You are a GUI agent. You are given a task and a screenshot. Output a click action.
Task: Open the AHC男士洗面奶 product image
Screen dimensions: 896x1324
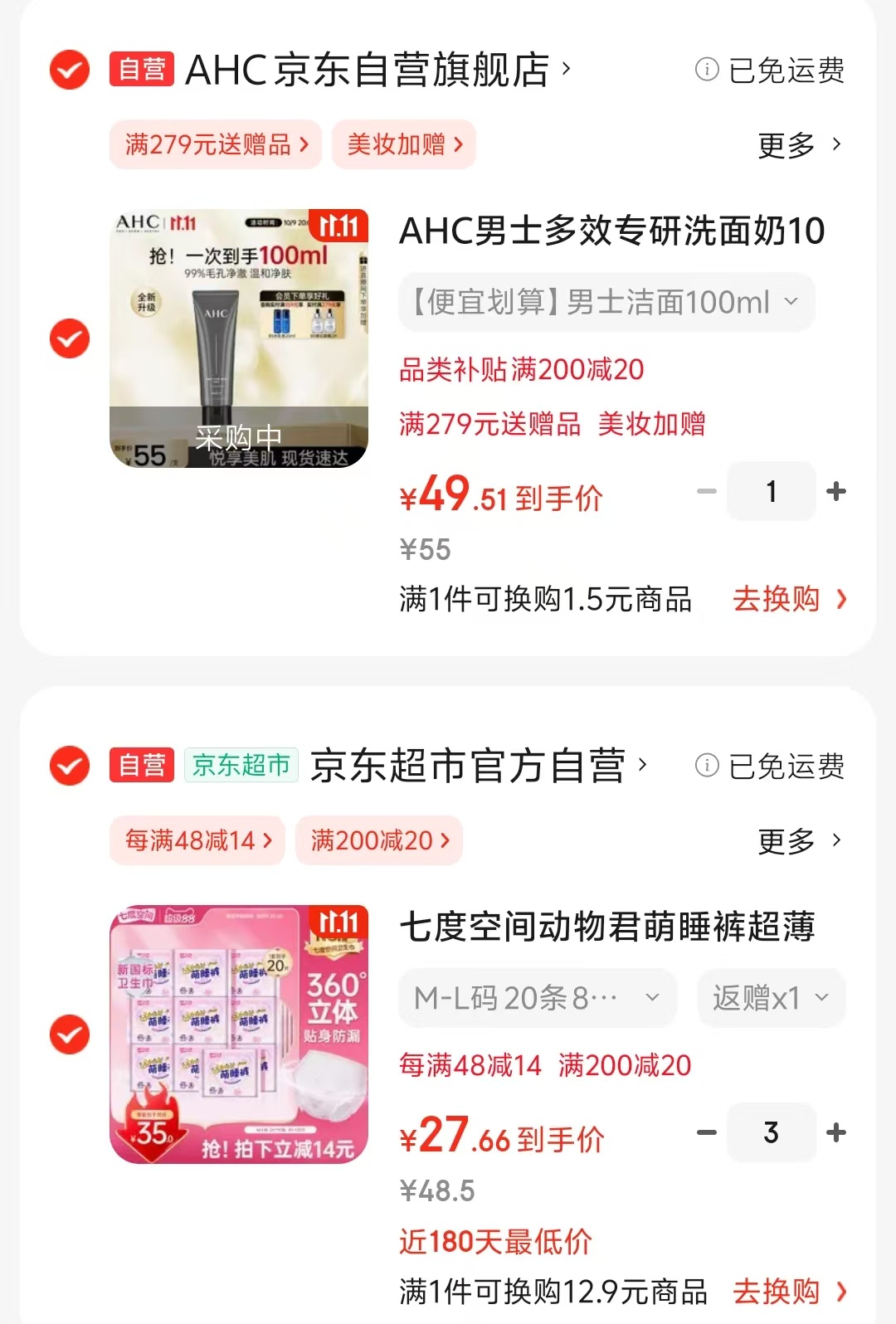(x=239, y=338)
